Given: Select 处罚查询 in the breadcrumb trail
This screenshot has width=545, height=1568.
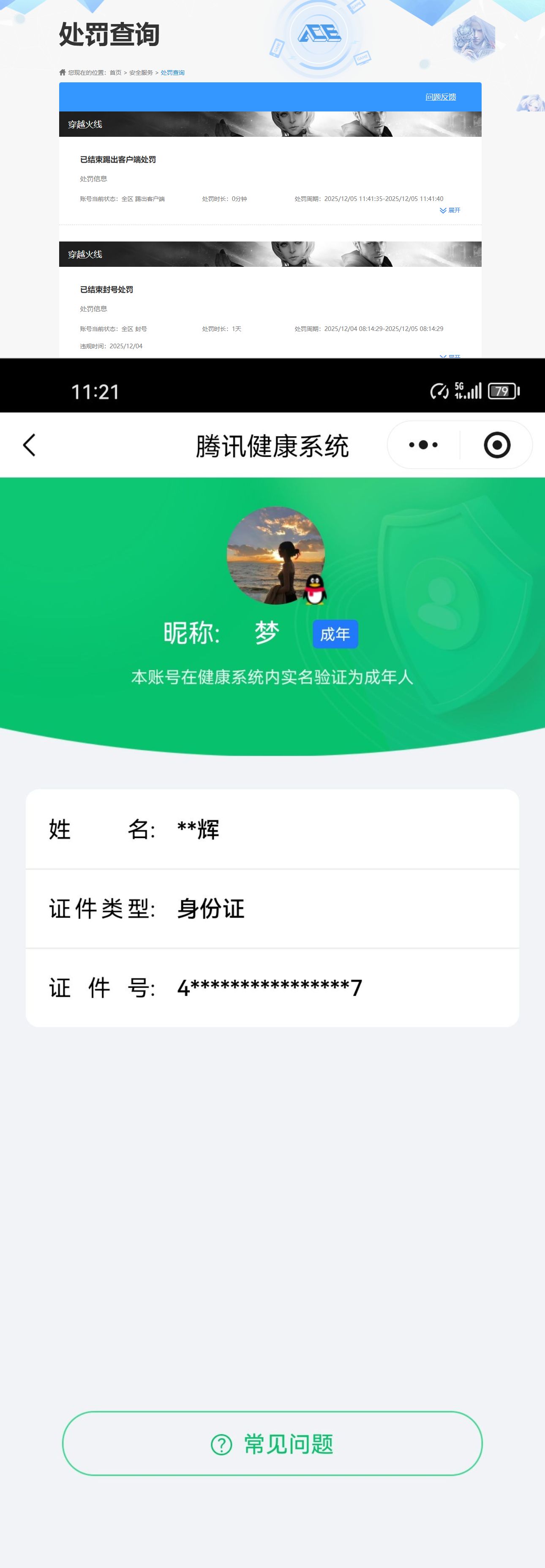Looking at the screenshot, I should 172,72.
